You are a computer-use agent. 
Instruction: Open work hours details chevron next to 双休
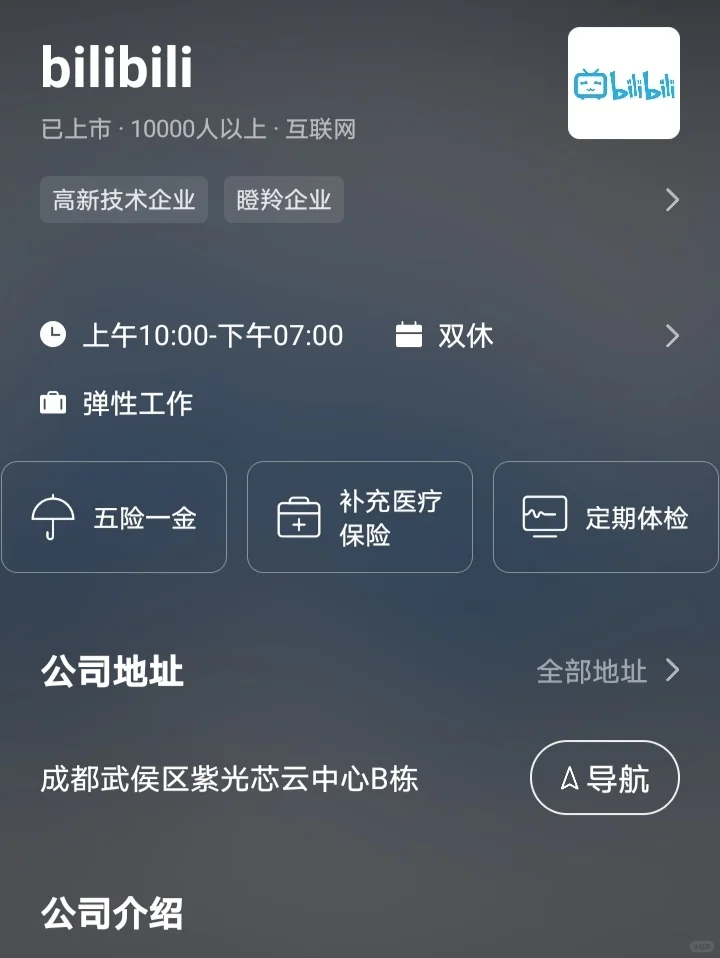click(x=672, y=335)
